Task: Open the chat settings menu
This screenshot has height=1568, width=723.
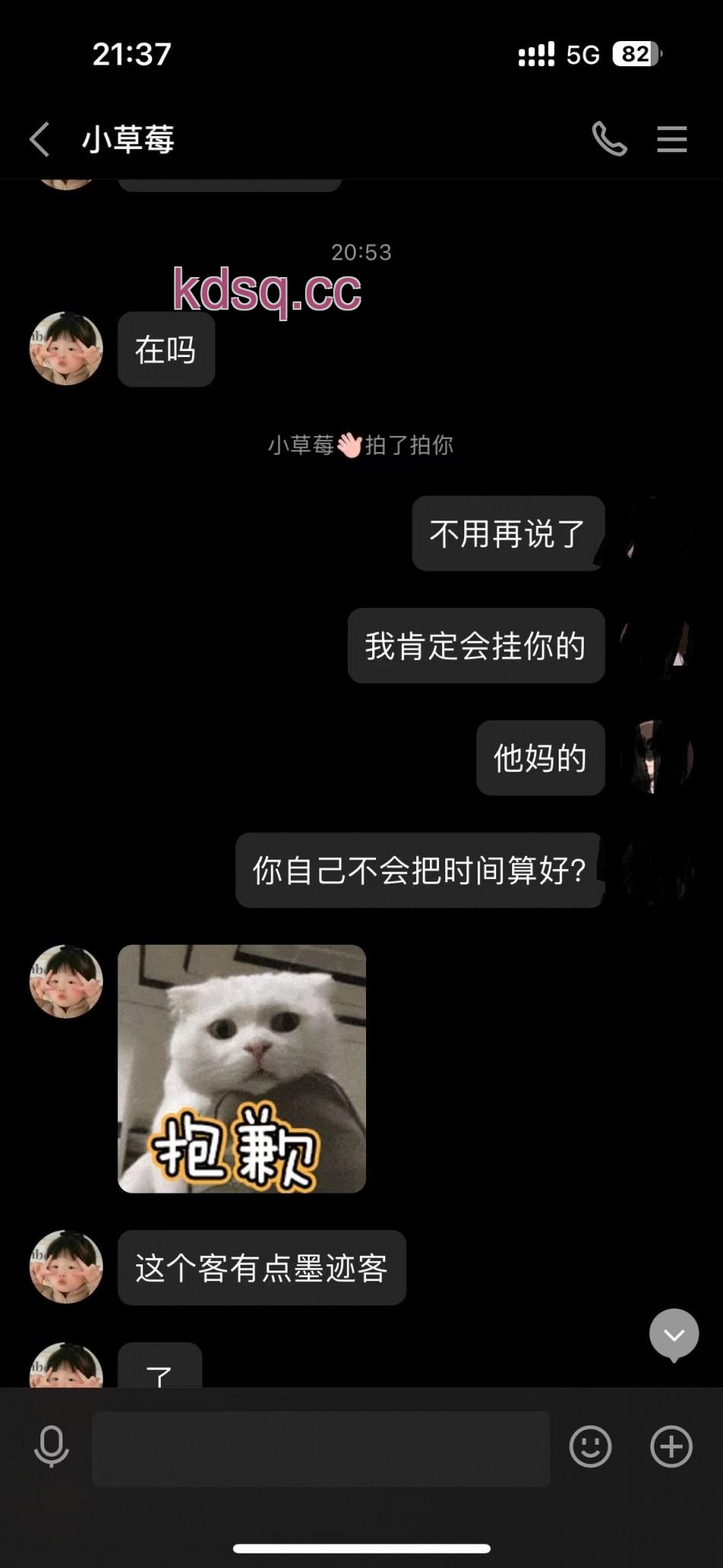Action: [672, 139]
